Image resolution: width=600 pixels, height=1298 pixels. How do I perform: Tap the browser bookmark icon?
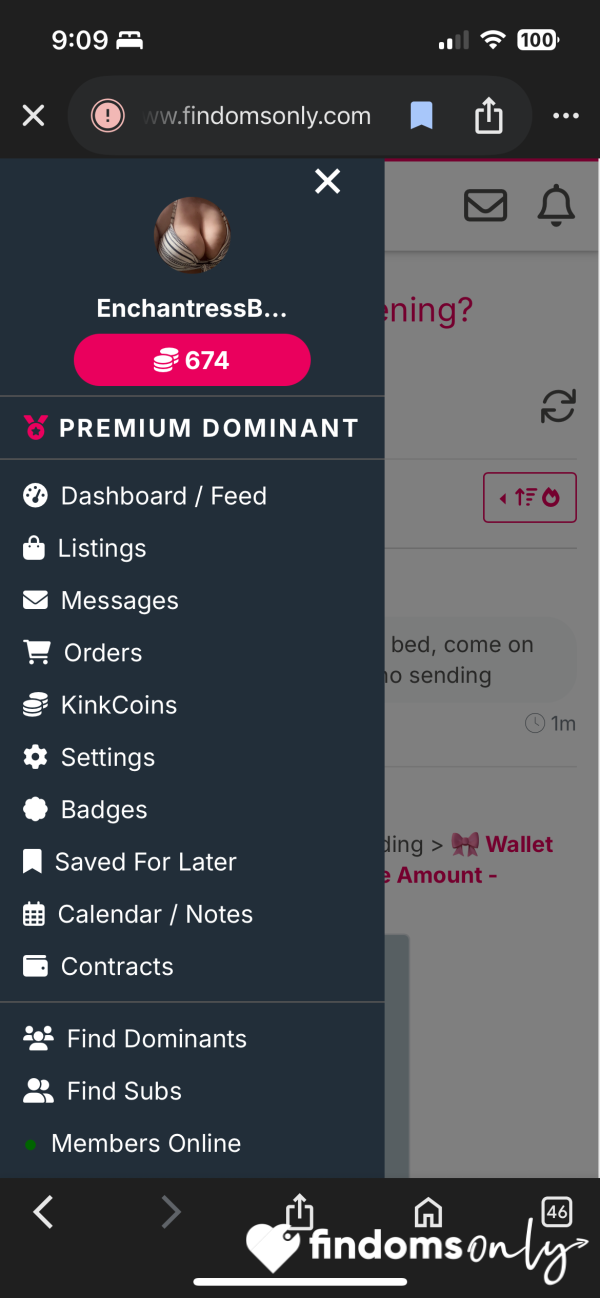tap(422, 117)
